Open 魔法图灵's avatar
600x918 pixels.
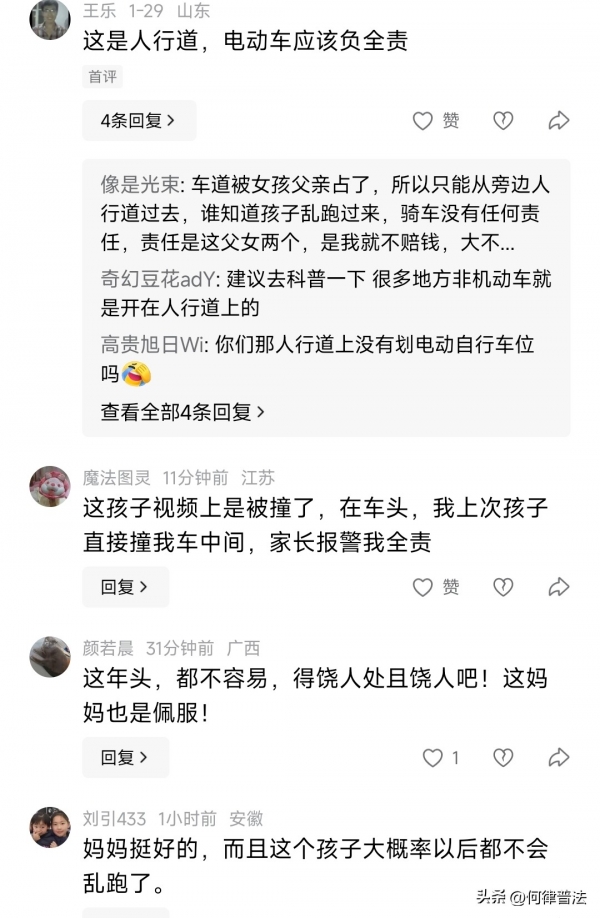tap(50, 486)
